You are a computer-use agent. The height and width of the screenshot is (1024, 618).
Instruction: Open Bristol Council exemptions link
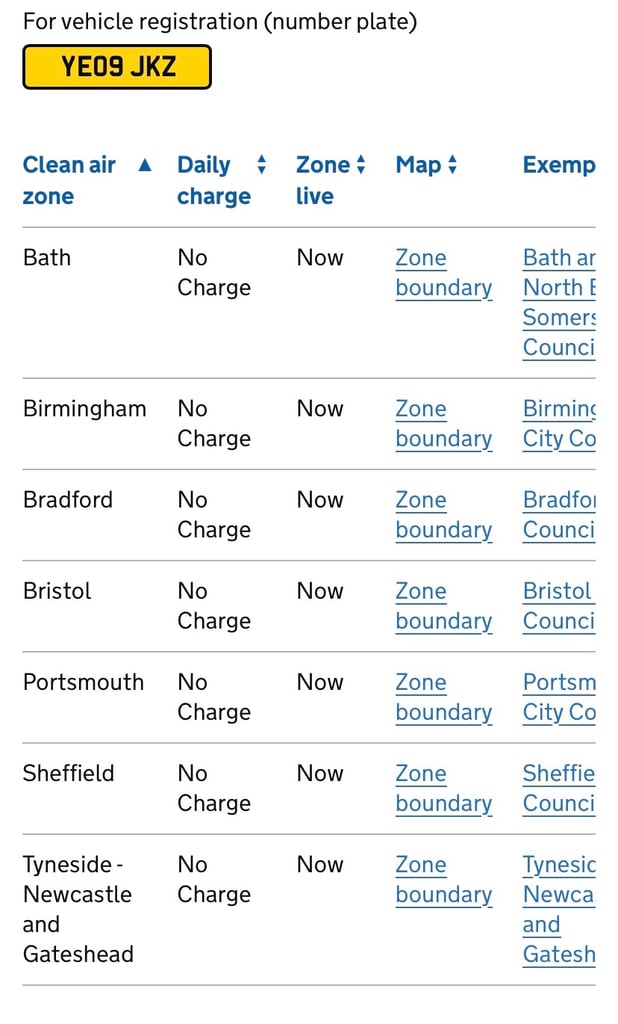[559, 606]
